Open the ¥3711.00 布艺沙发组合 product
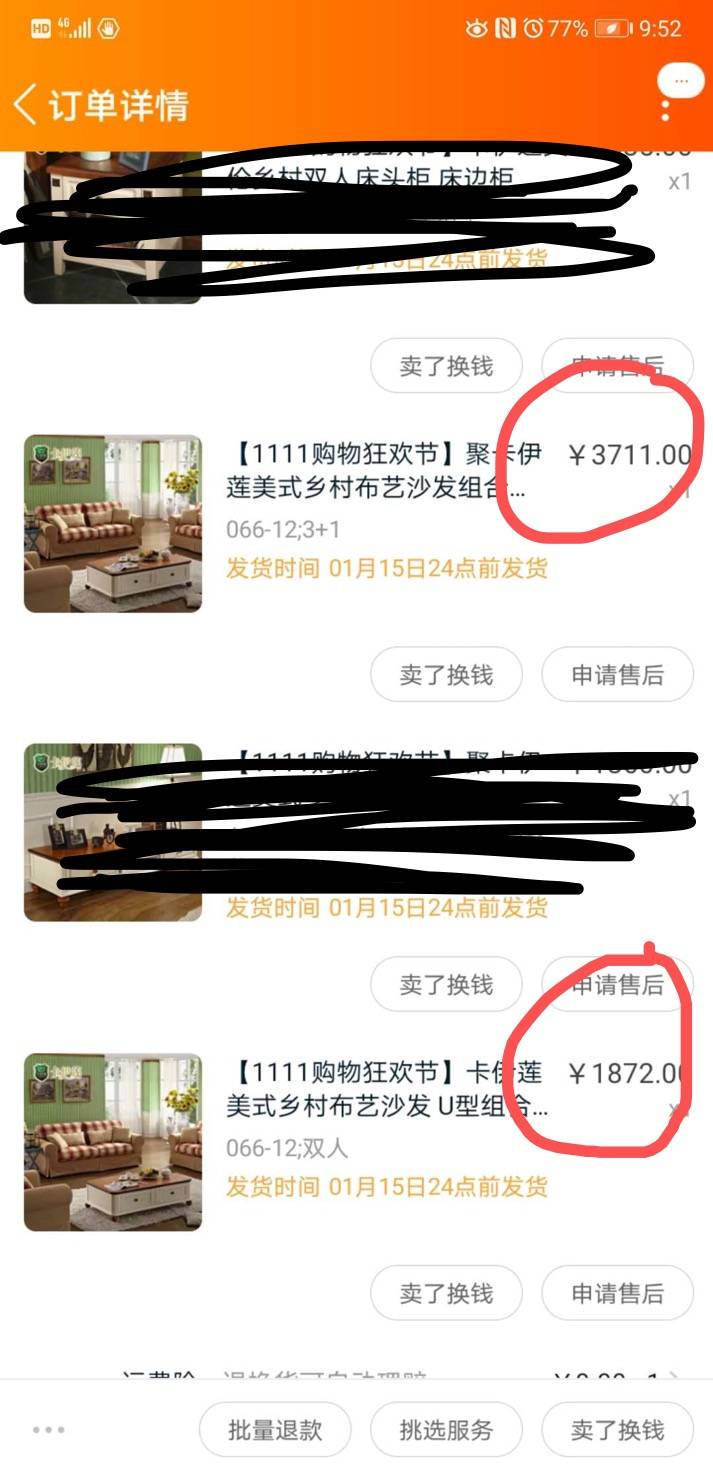Image resolution: width=713 pixels, height=1481 pixels. click(x=385, y=471)
